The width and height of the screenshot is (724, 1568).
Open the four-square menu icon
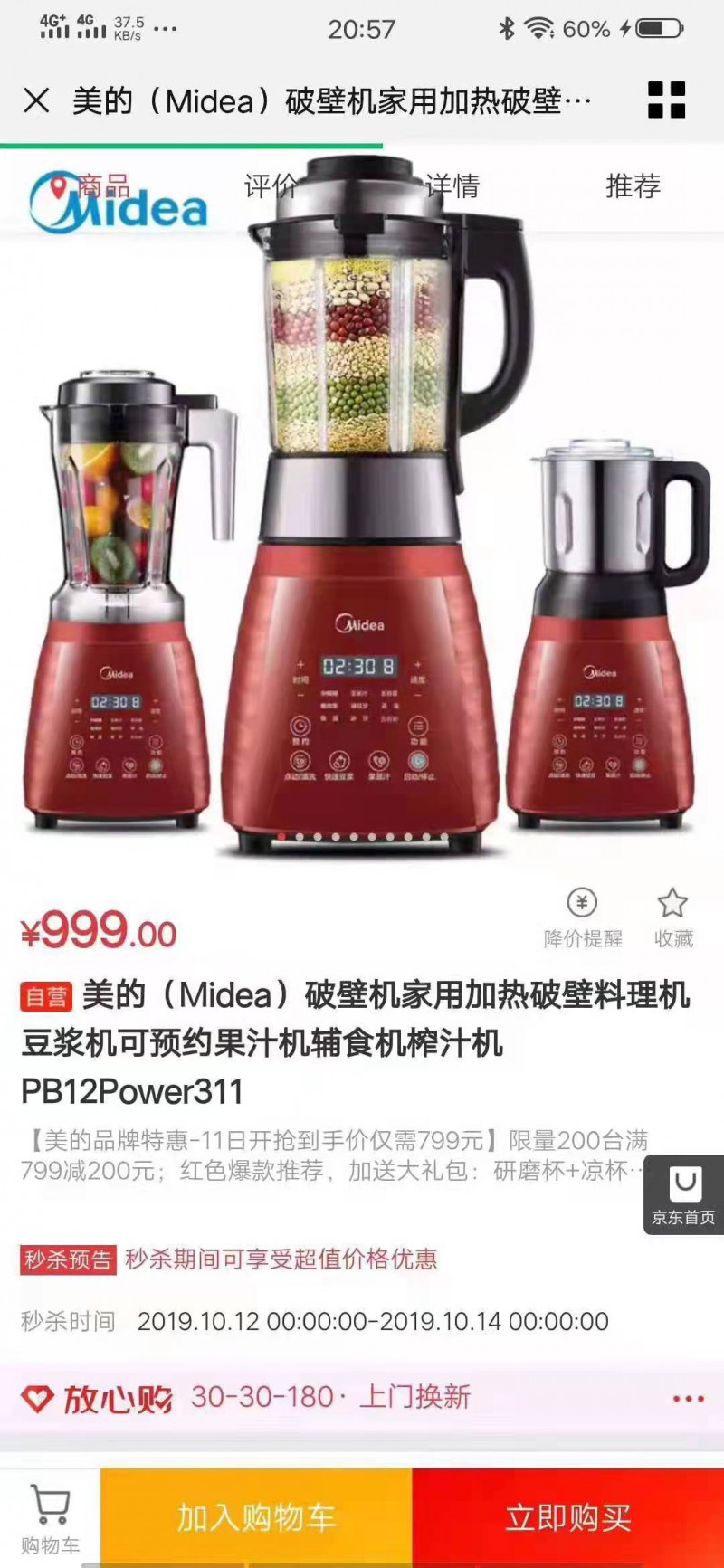666,100
